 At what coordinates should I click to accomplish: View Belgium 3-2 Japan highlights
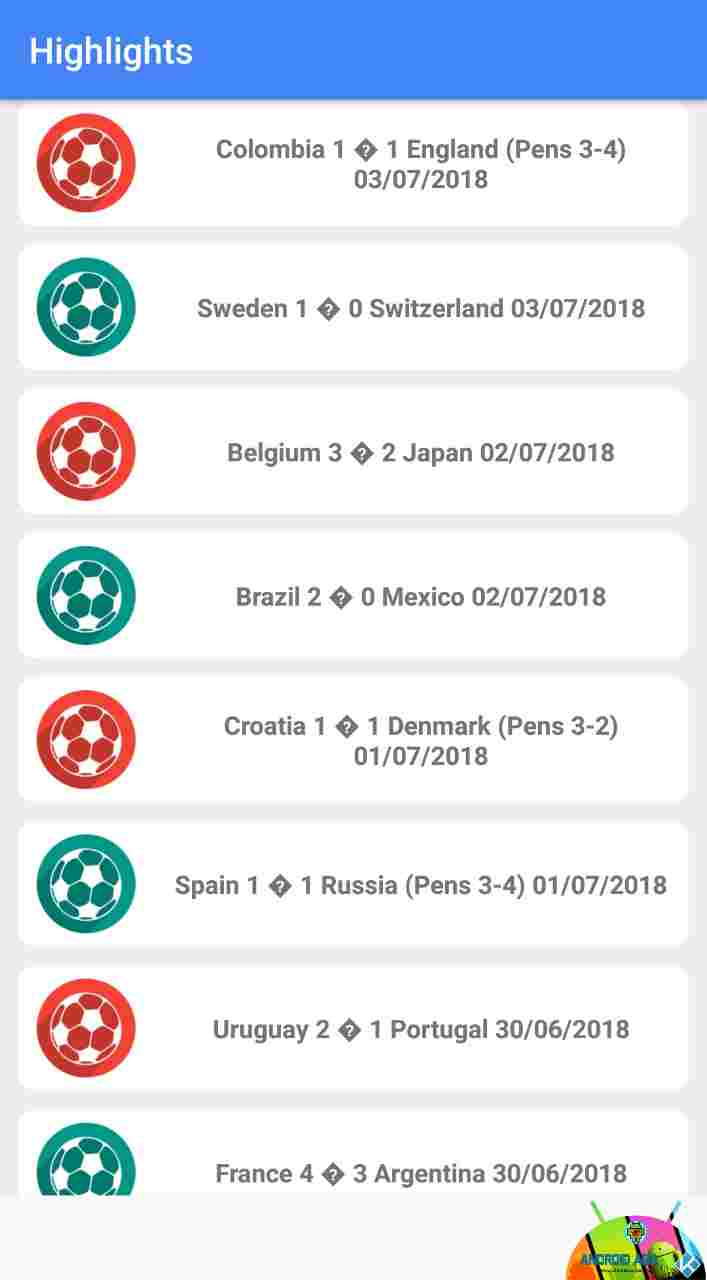(353, 451)
